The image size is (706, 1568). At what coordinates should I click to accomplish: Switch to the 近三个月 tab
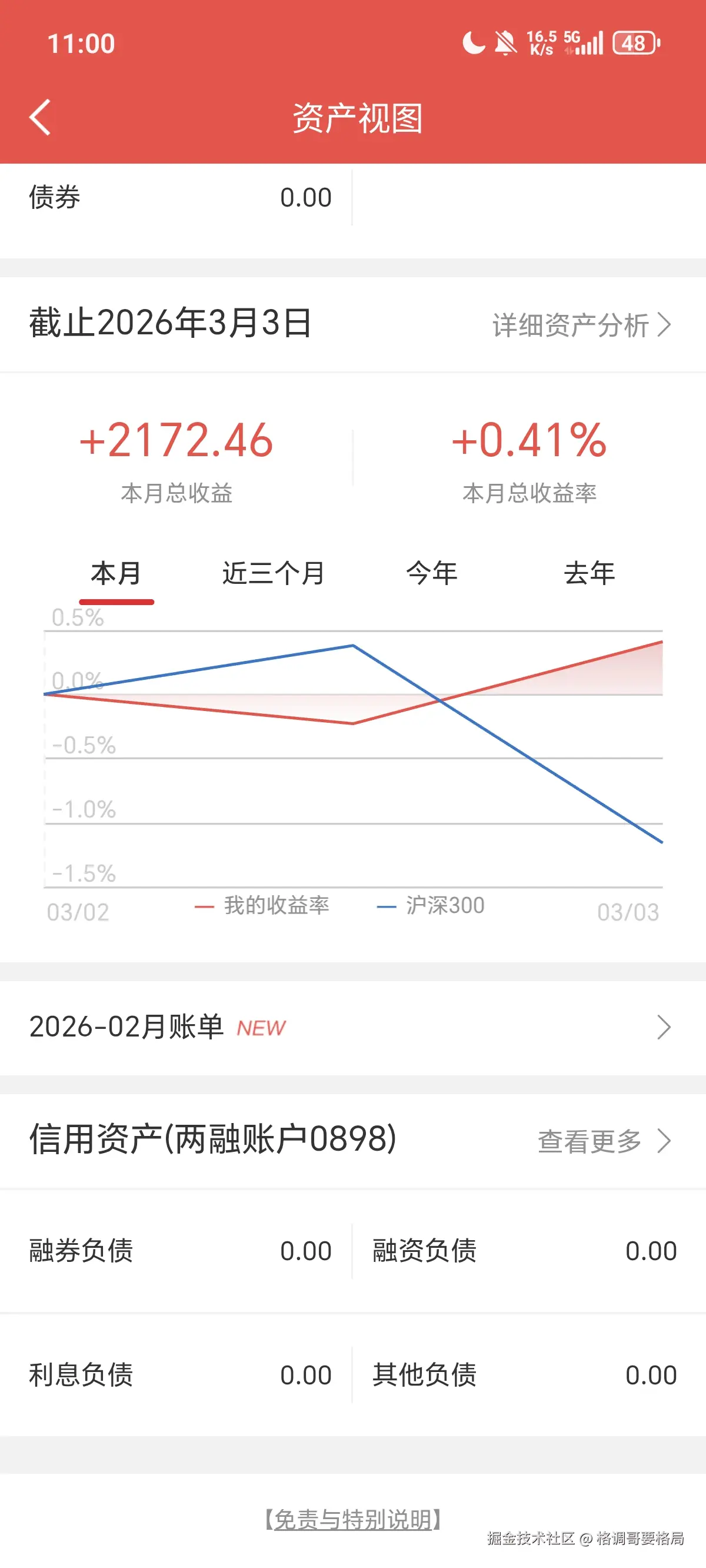pyautogui.click(x=272, y=572)
